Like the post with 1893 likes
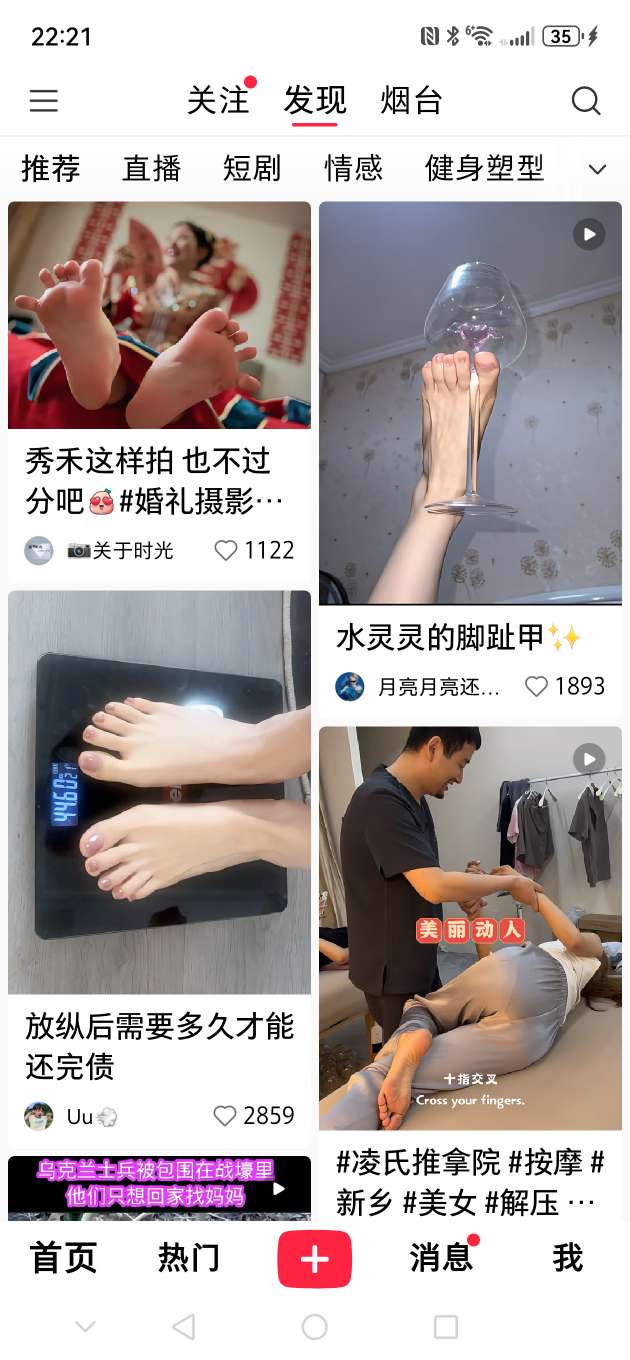Viewport: 630px width, 1360px height. pyautogui.click(x=537, y=686)
